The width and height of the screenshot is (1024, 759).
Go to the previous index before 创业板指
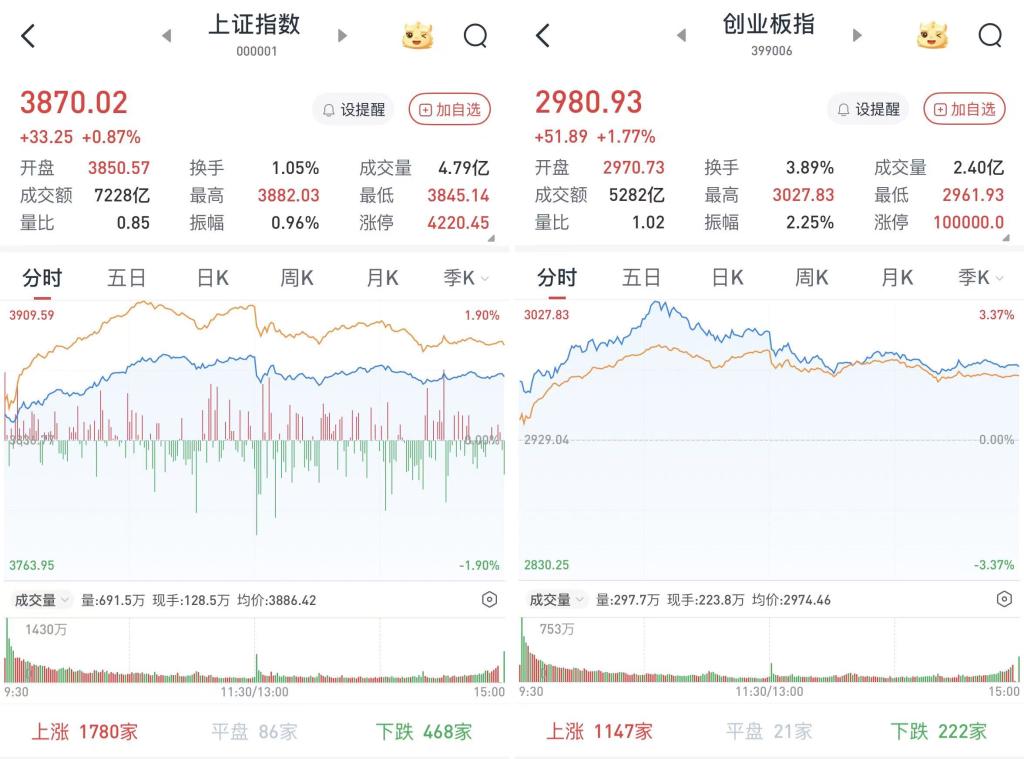tap(681, 36)
